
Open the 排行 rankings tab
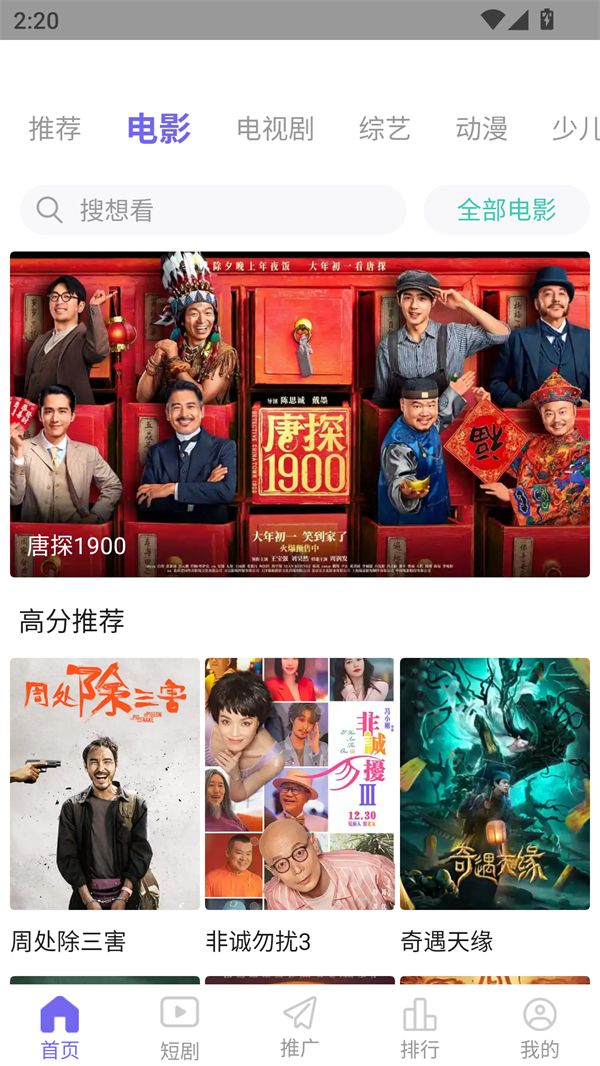[x=419, y=1027]
